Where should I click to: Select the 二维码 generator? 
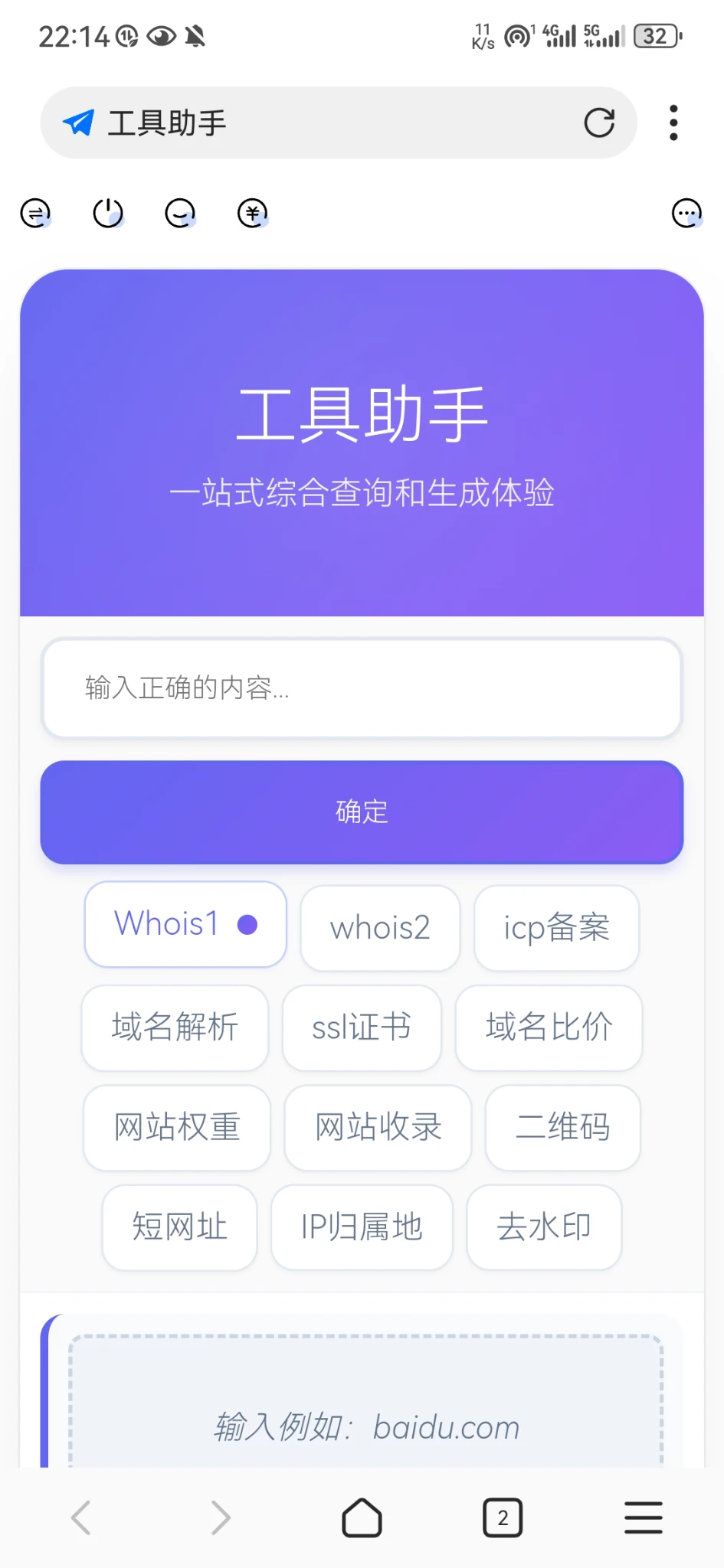pos(562,1127)
